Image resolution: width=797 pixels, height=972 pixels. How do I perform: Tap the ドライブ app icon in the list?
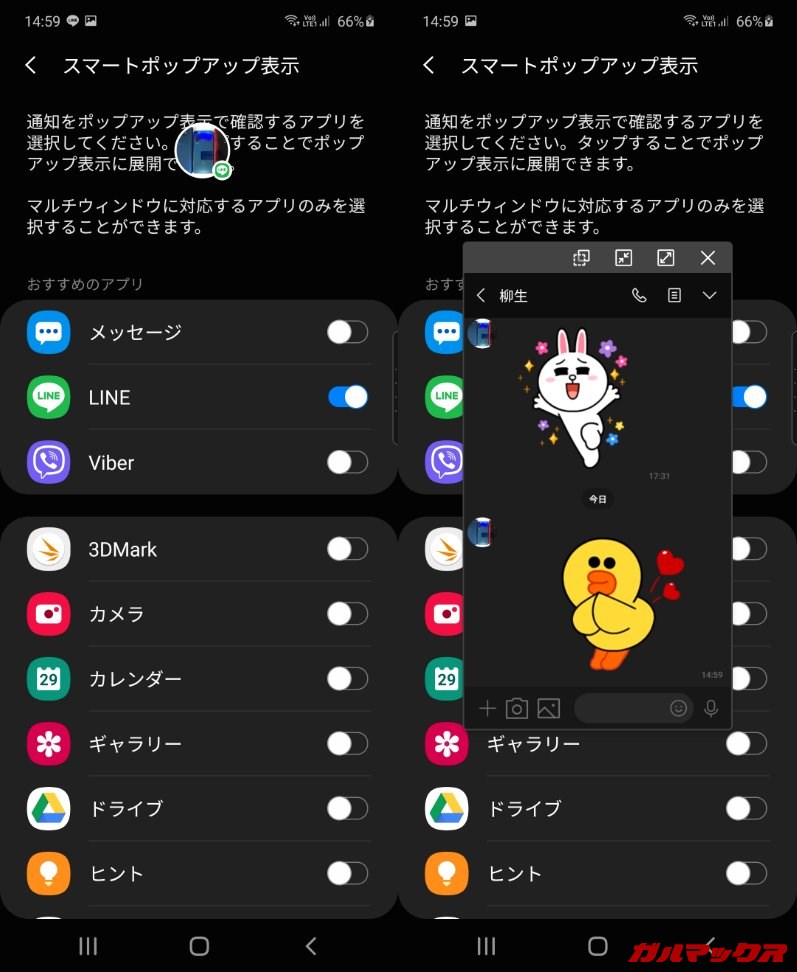[48, 808]
